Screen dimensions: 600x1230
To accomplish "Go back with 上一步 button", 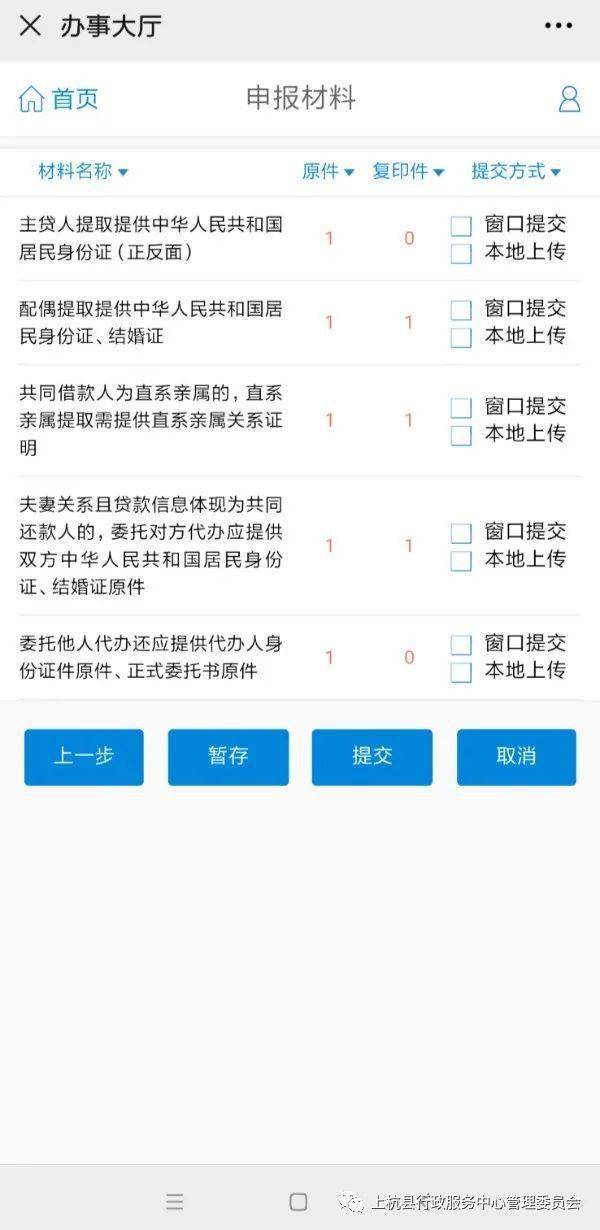I will pos(84,757).
